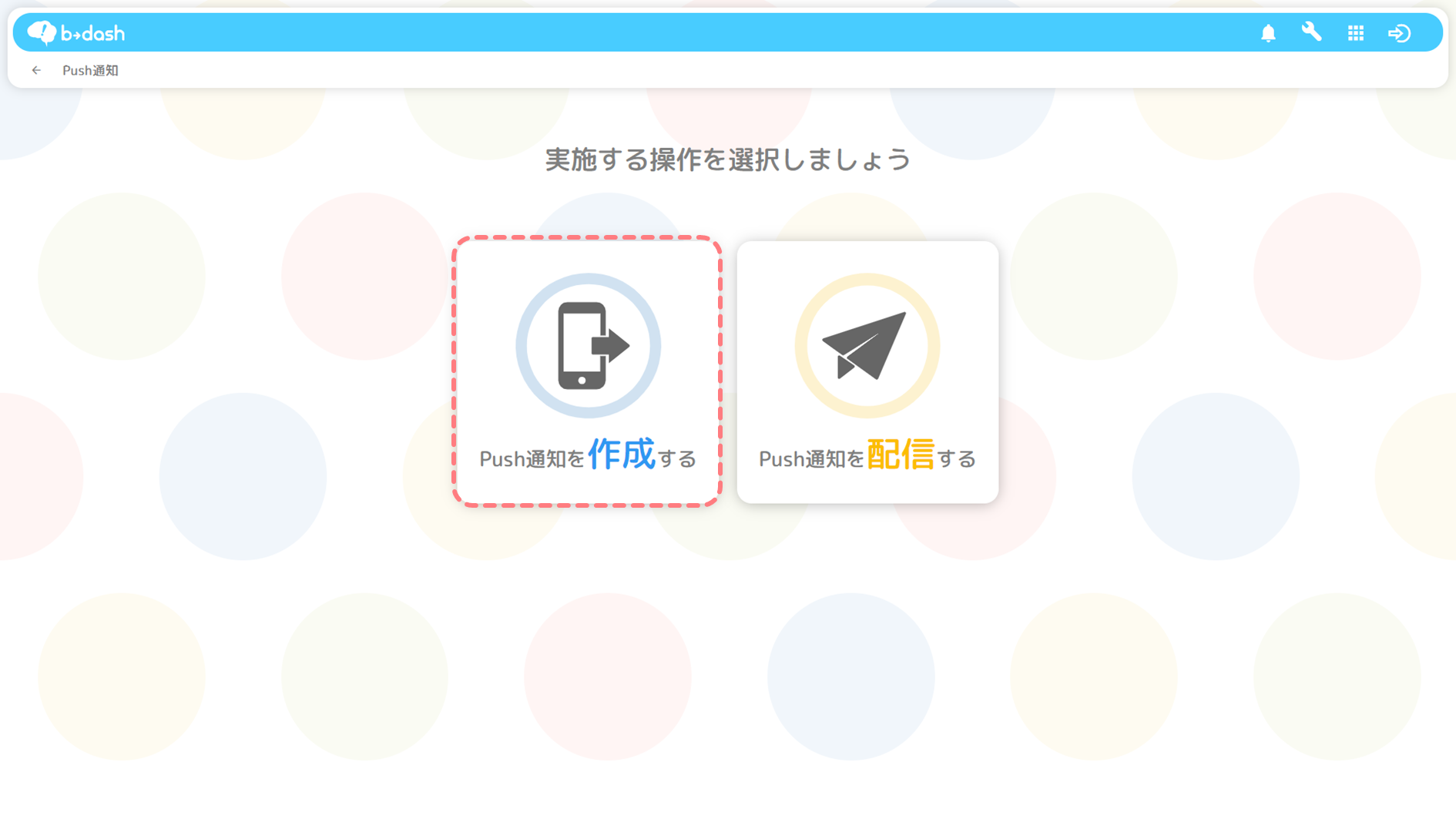1456x819 pixels.
Task: Open the apps grid menu
Action: [x=1356, y=33]
